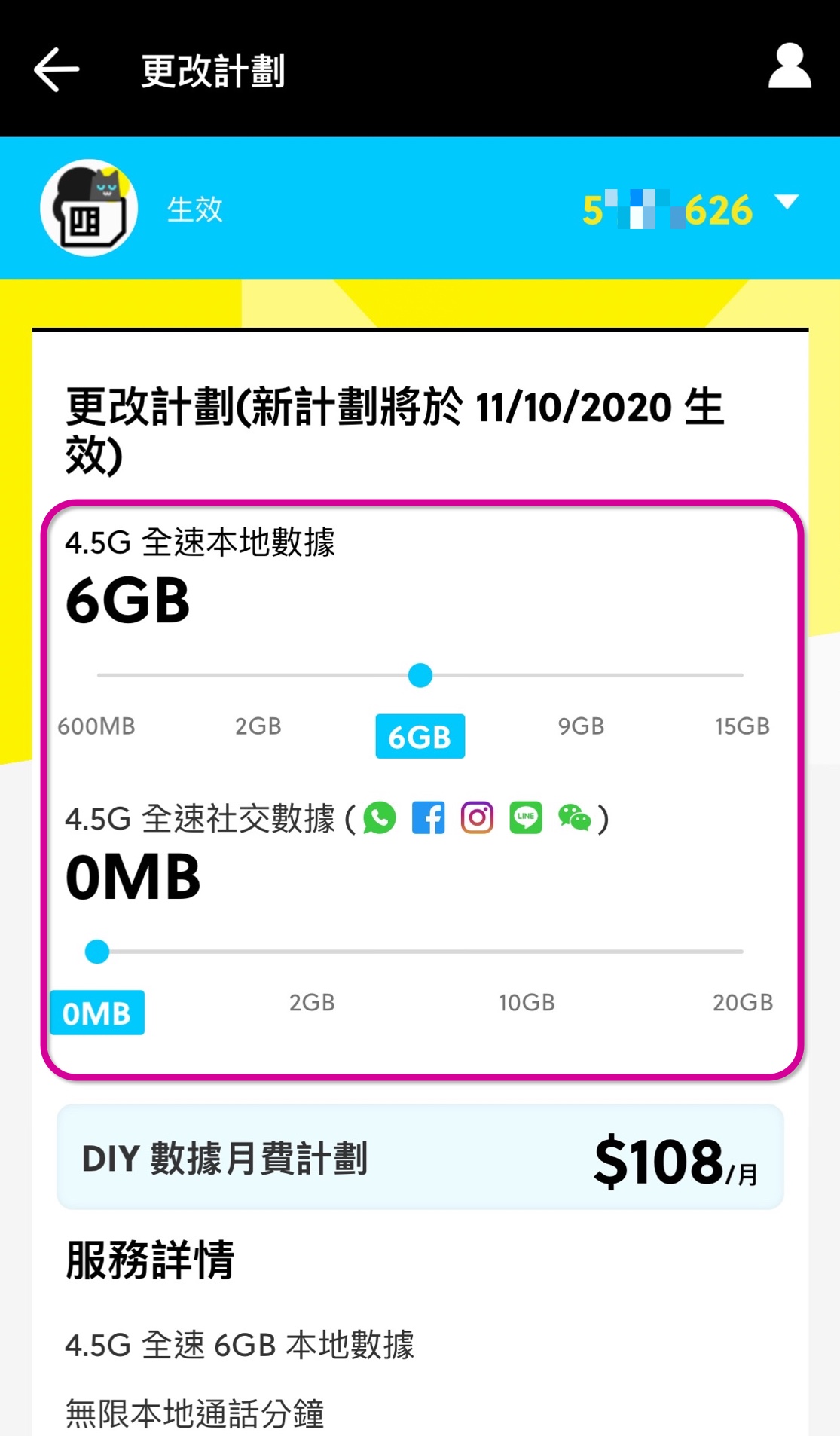Set local data to 9GB
The width and height of the screenshot is (840, 1436).
(x=581, y=726)
